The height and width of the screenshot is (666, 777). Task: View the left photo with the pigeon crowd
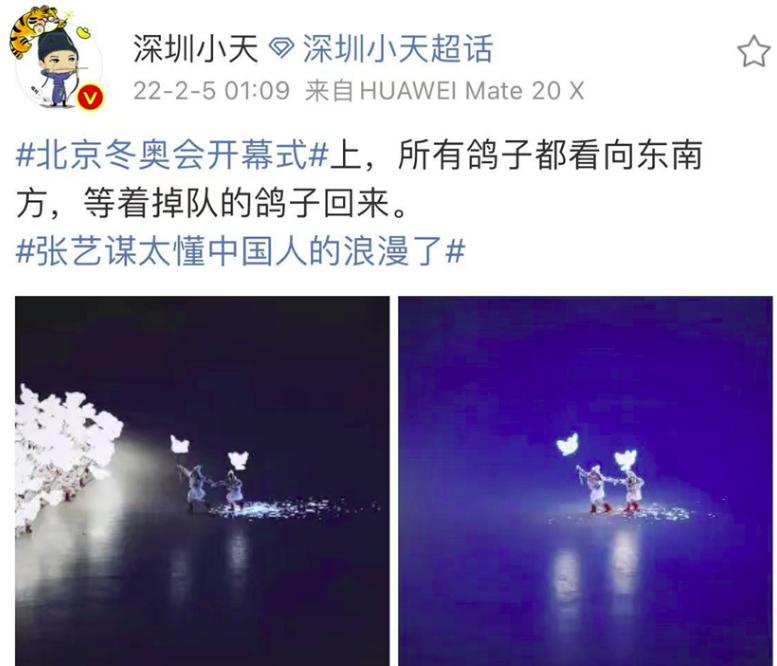(201, 480)
